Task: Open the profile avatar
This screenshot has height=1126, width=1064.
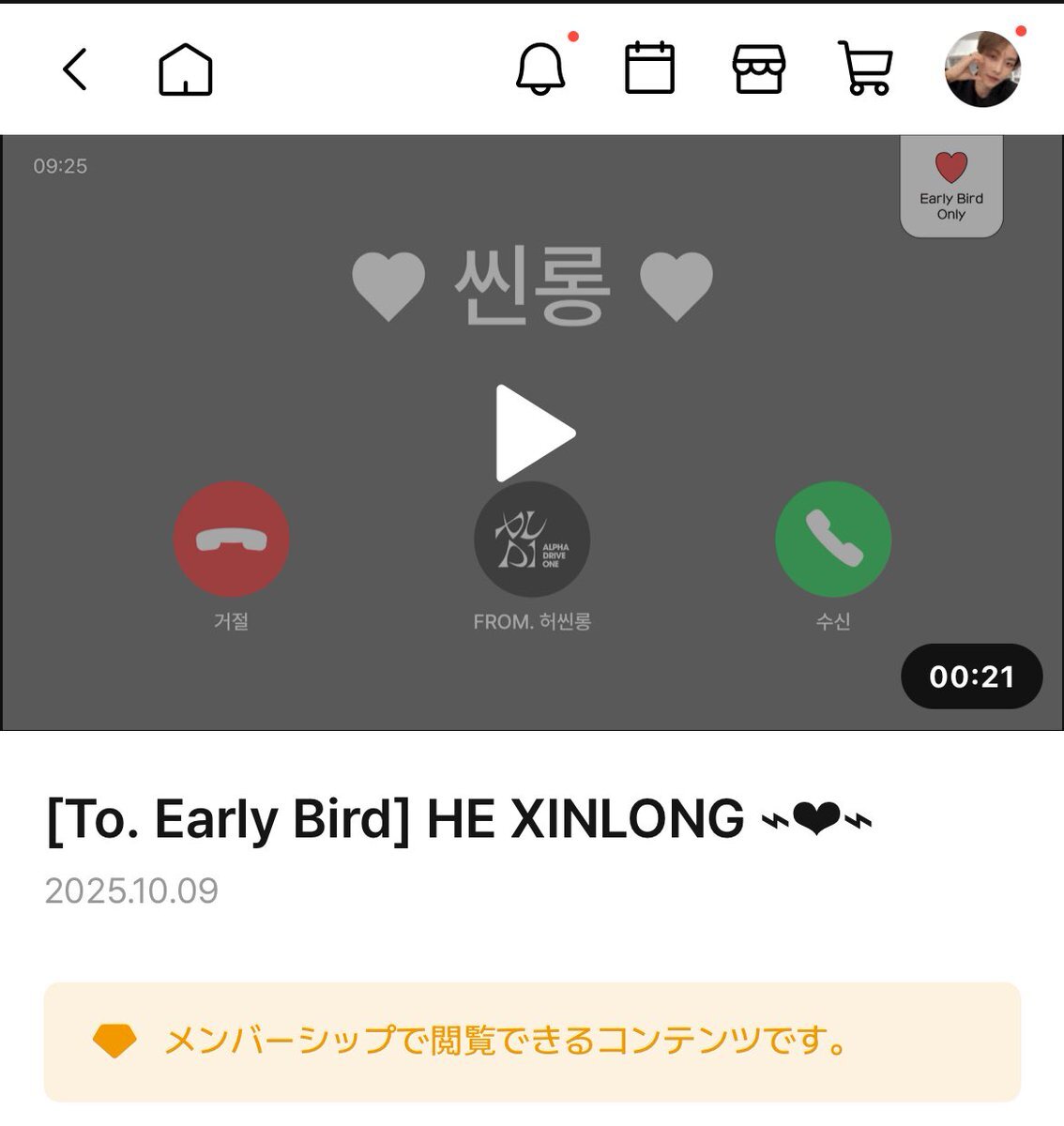Action: click(982, 69)
